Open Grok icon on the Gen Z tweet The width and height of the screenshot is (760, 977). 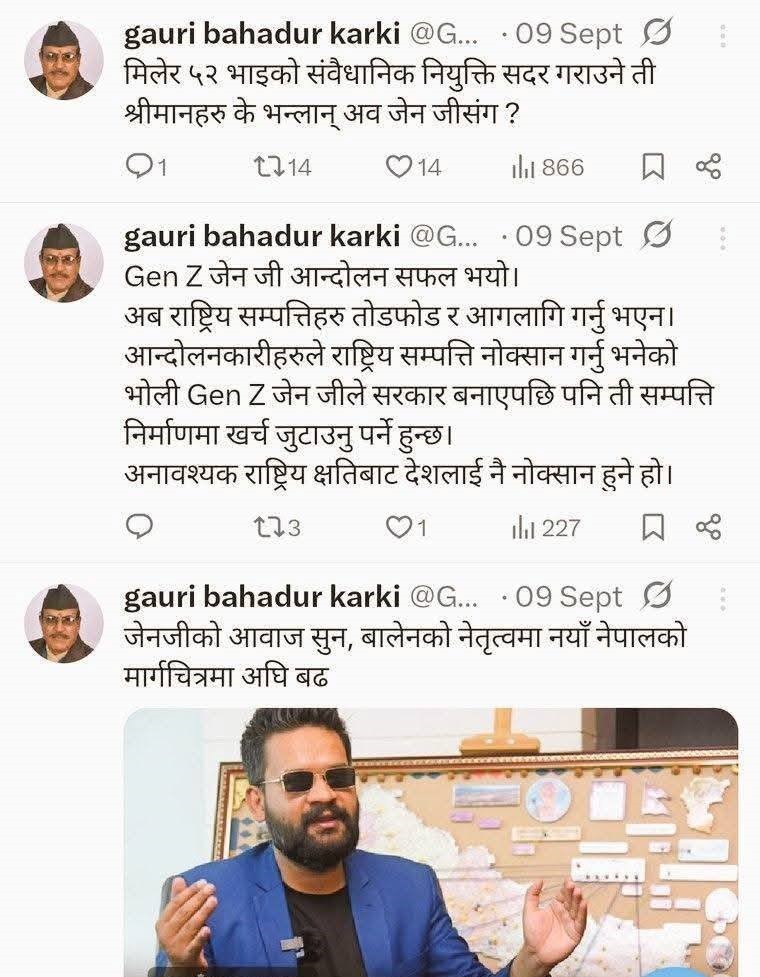pyautogui.click(x=656, y=236)
